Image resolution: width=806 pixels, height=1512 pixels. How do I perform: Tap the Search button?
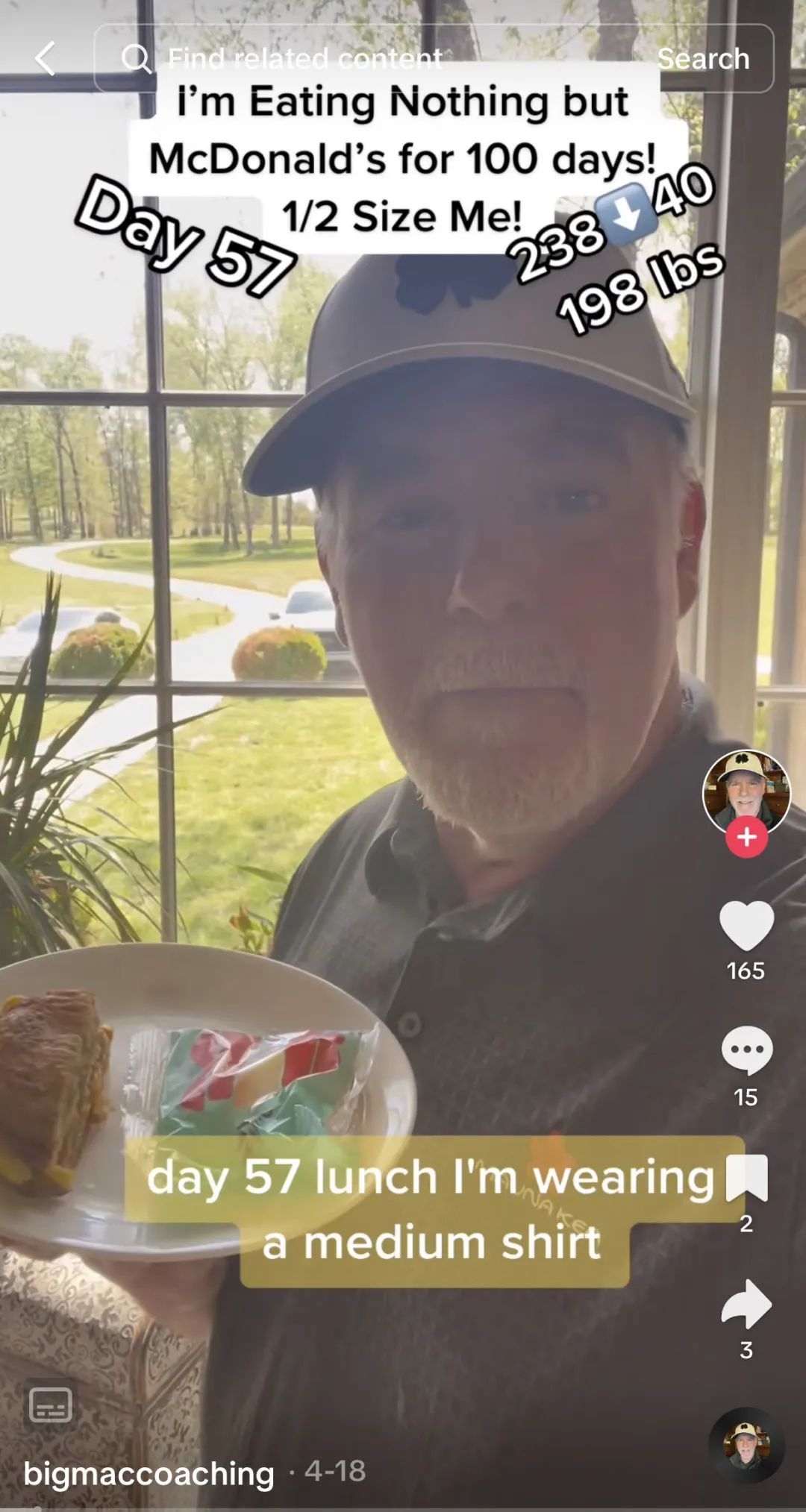tap(702, 58)
